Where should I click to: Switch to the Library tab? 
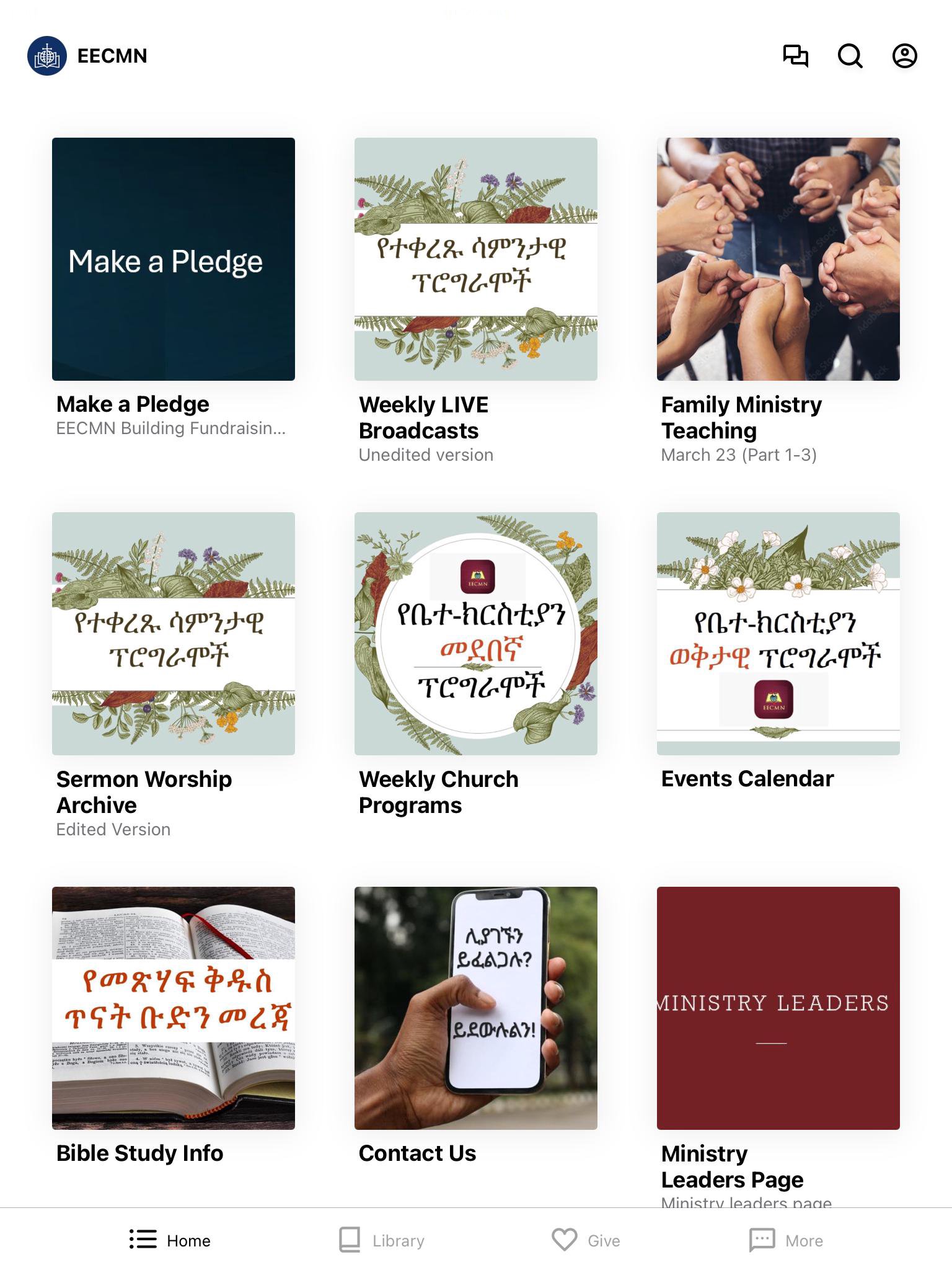pyautogui.click(x=382, y=1240)
